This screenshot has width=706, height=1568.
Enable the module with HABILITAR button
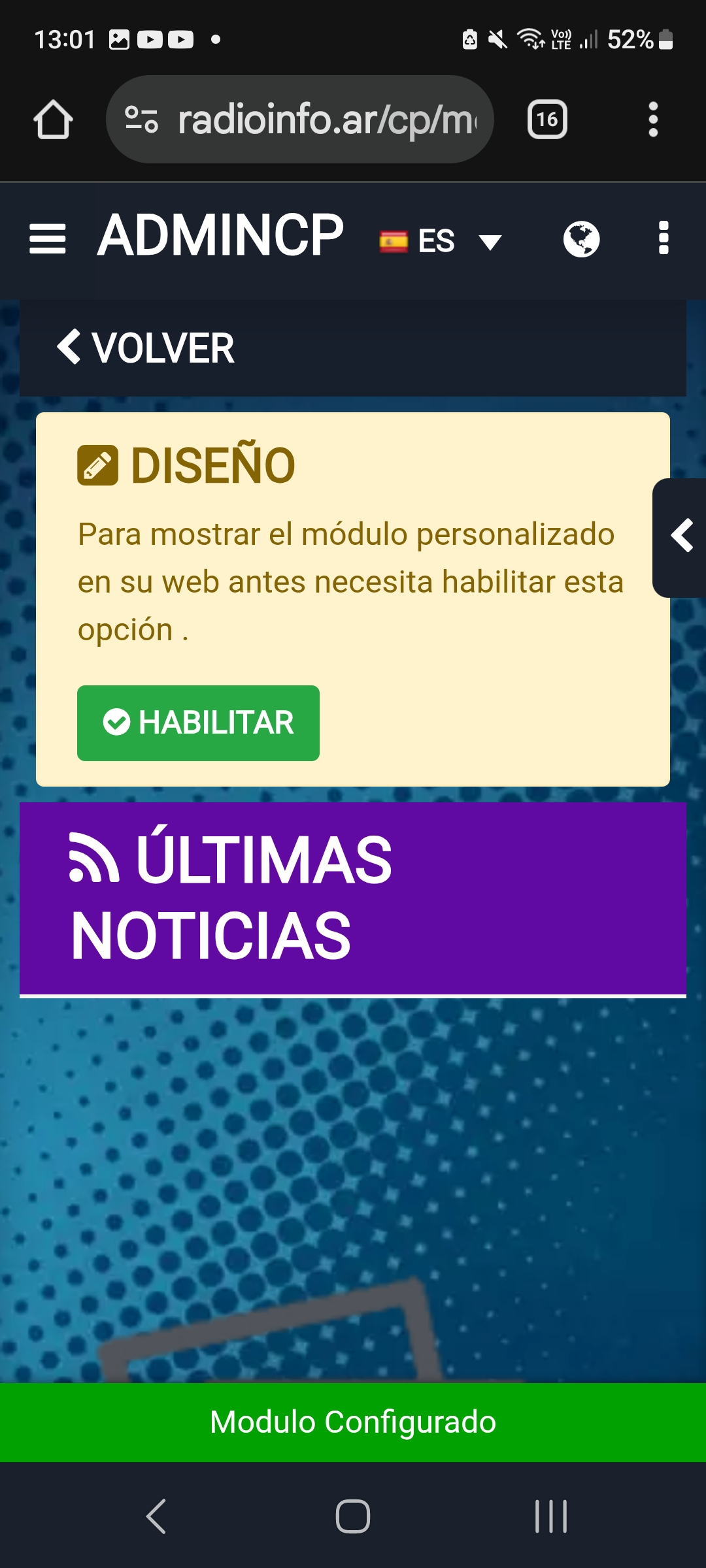coord(198,723)
